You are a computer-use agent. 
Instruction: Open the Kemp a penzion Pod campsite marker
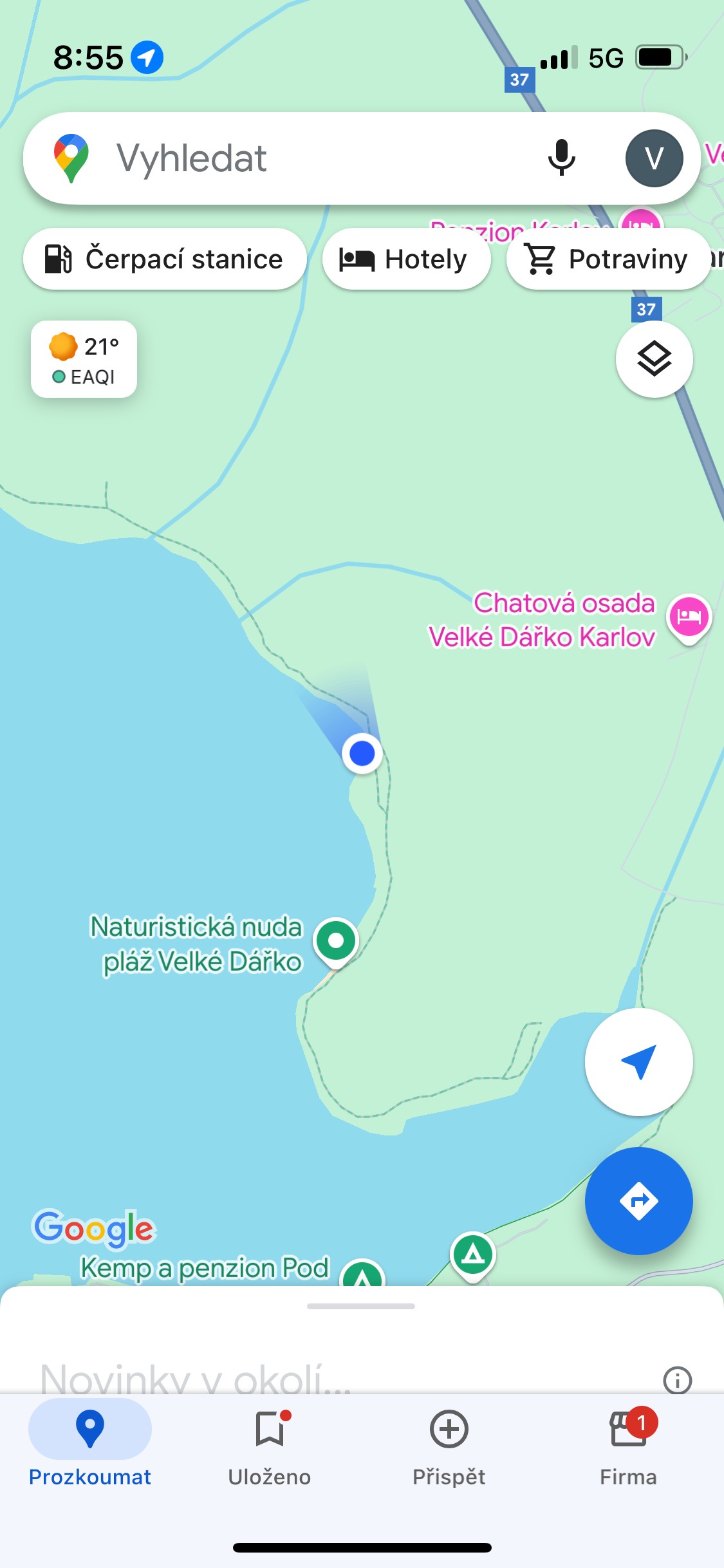tap(362, 1274)
